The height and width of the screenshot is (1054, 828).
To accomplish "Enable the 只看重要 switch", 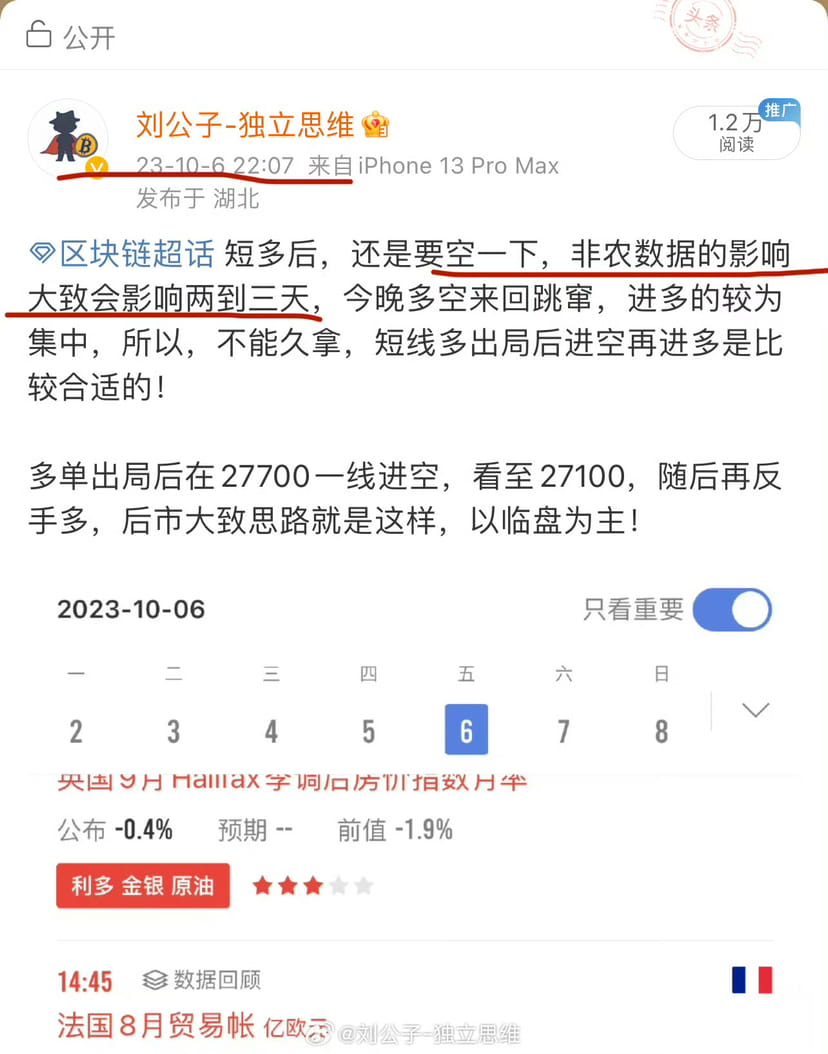I will point(733,610).
